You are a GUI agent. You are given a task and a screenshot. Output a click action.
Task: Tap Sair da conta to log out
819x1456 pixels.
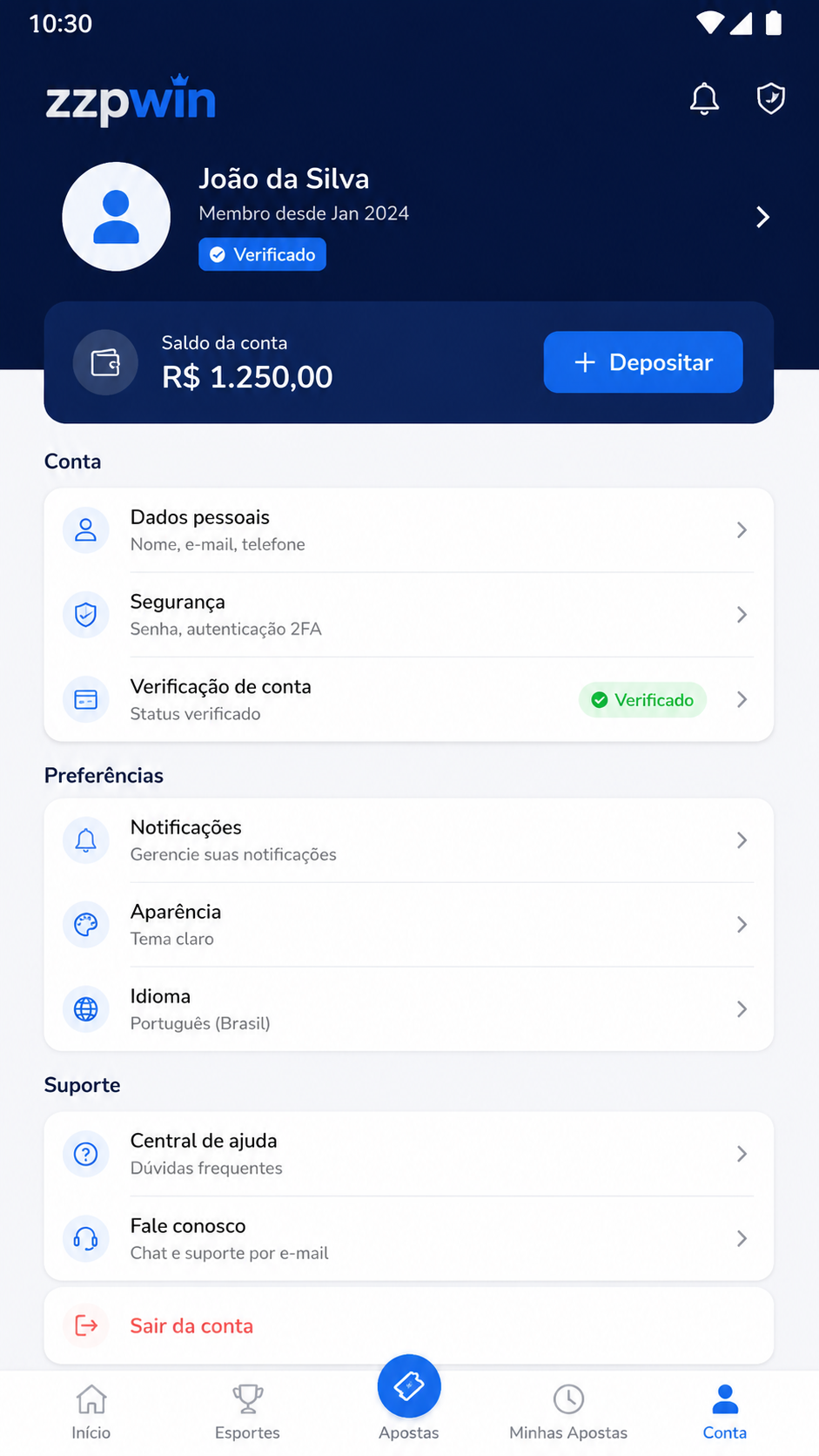pos(408,1325)
